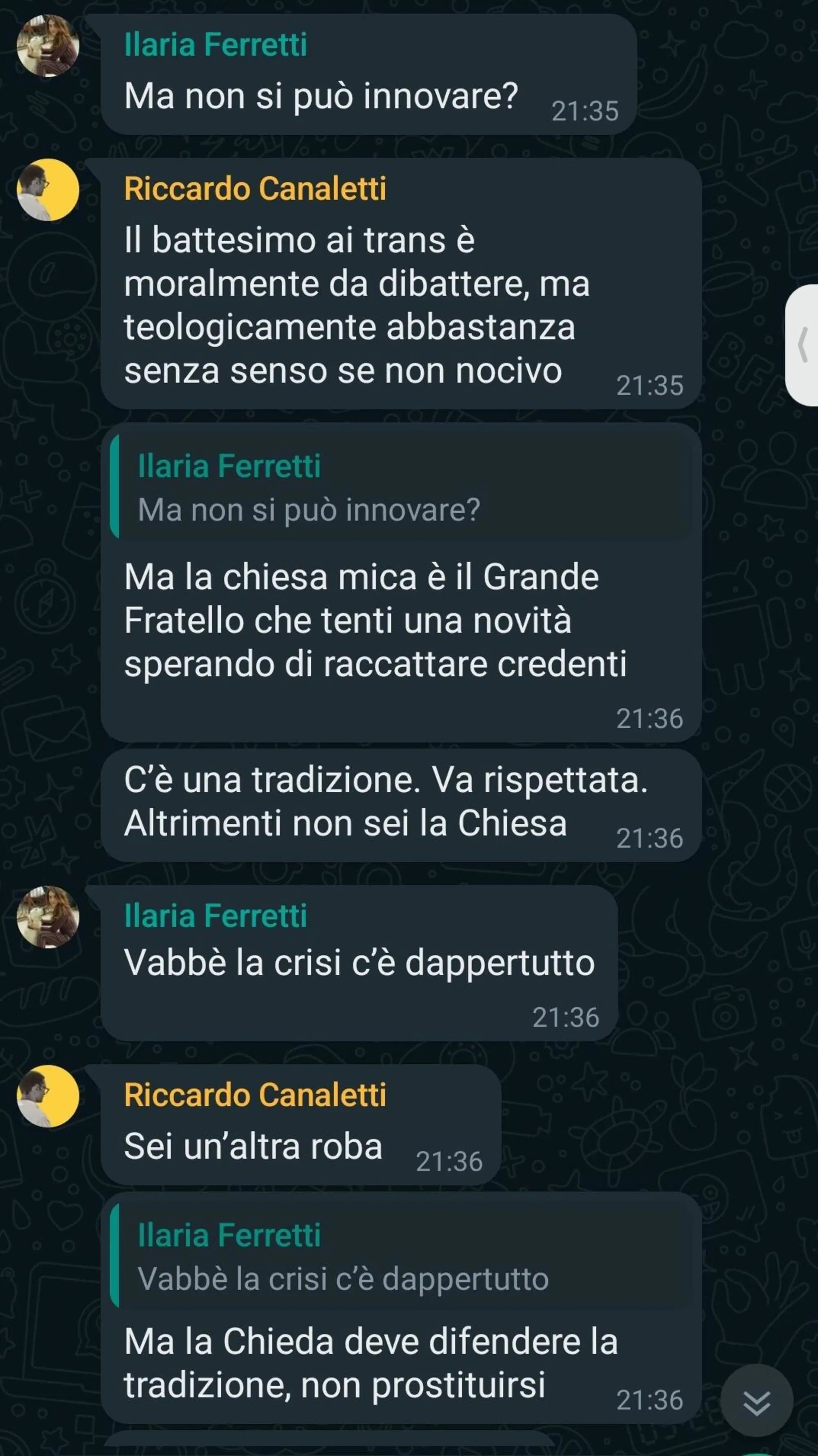Tap Ilaria's avatar beside standalone "Vabbè la crisi" message
Image resolution: width=818 pixels, height=1456 pixels.
[x=48, y=917]
